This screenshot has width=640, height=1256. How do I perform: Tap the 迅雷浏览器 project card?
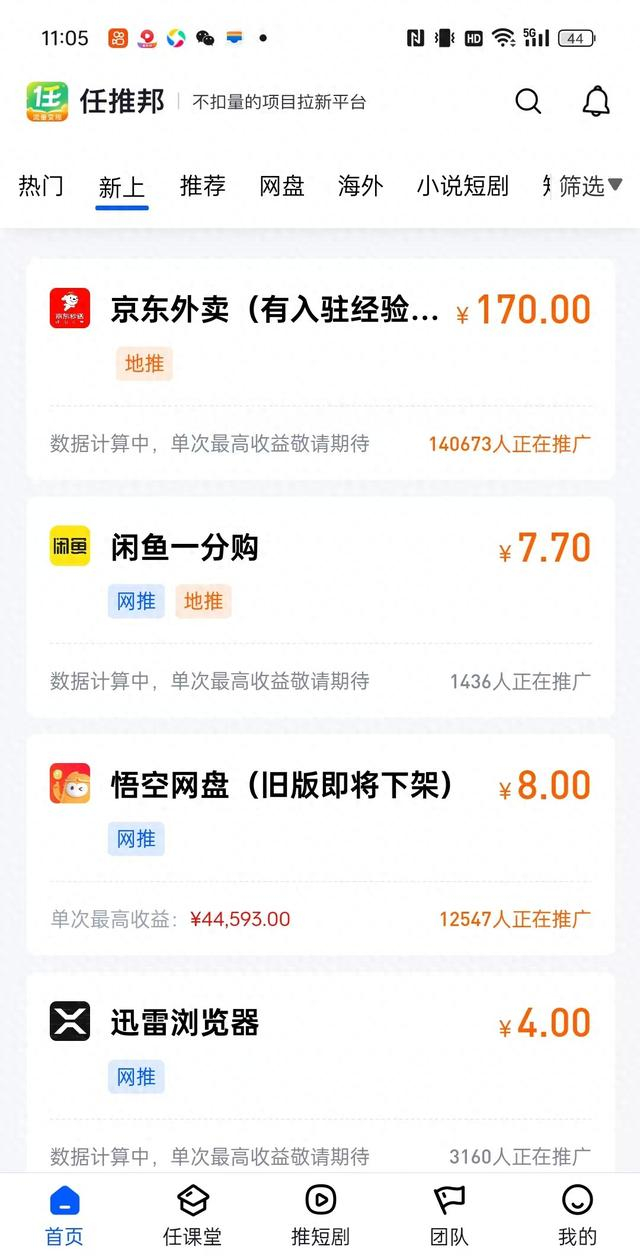[320, 1070]
